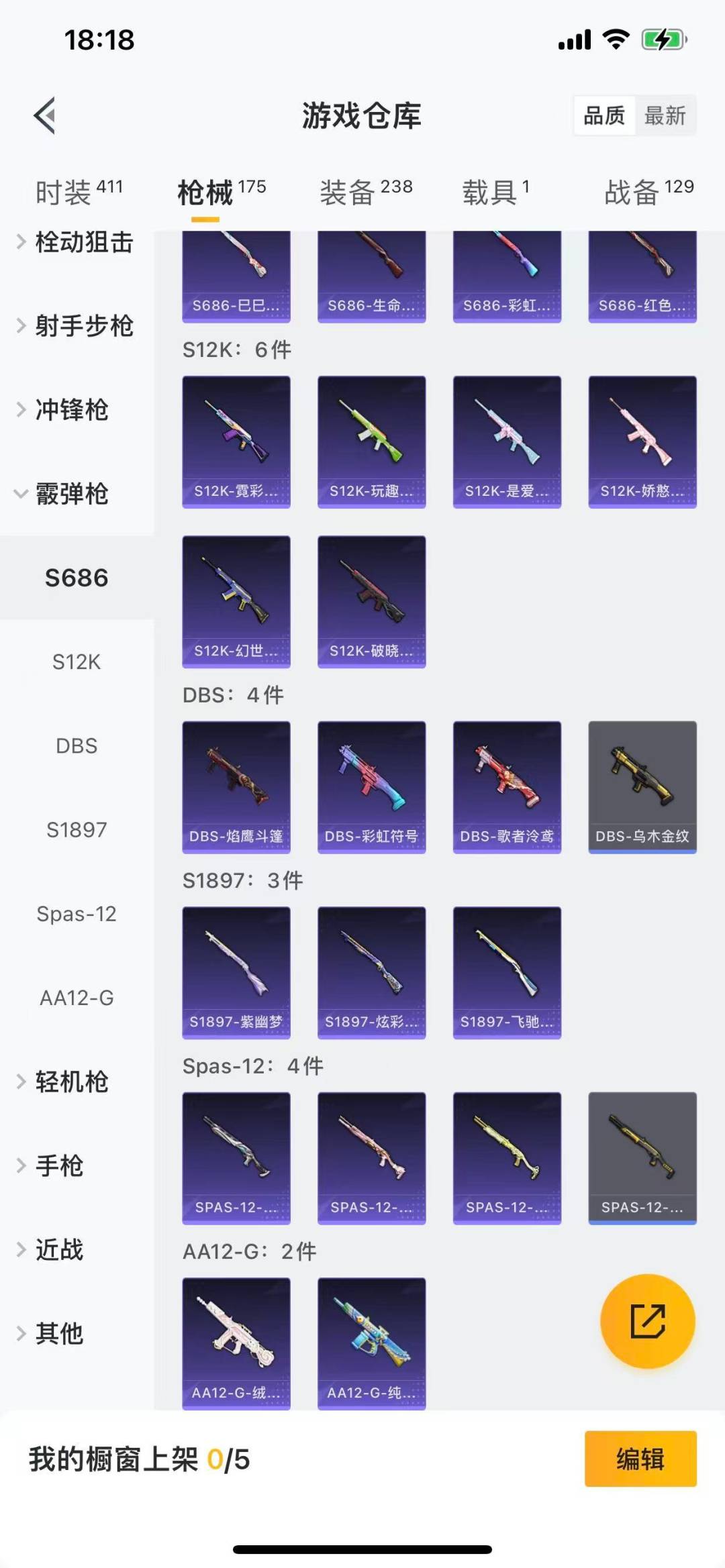The image size is (725, 1568).
Task: Collapse the 霰弹枪 category
Action: [x=70, y=494]
